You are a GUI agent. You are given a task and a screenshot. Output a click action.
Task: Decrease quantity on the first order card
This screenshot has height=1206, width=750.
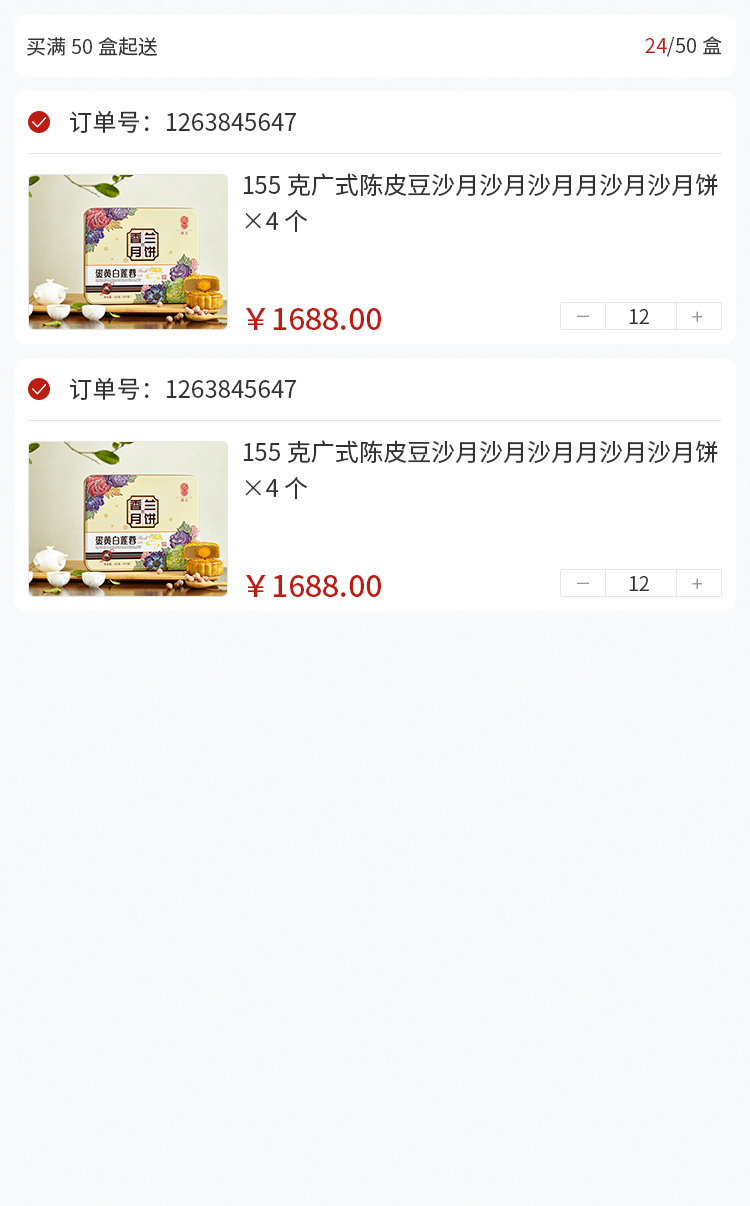coord(583,316)
